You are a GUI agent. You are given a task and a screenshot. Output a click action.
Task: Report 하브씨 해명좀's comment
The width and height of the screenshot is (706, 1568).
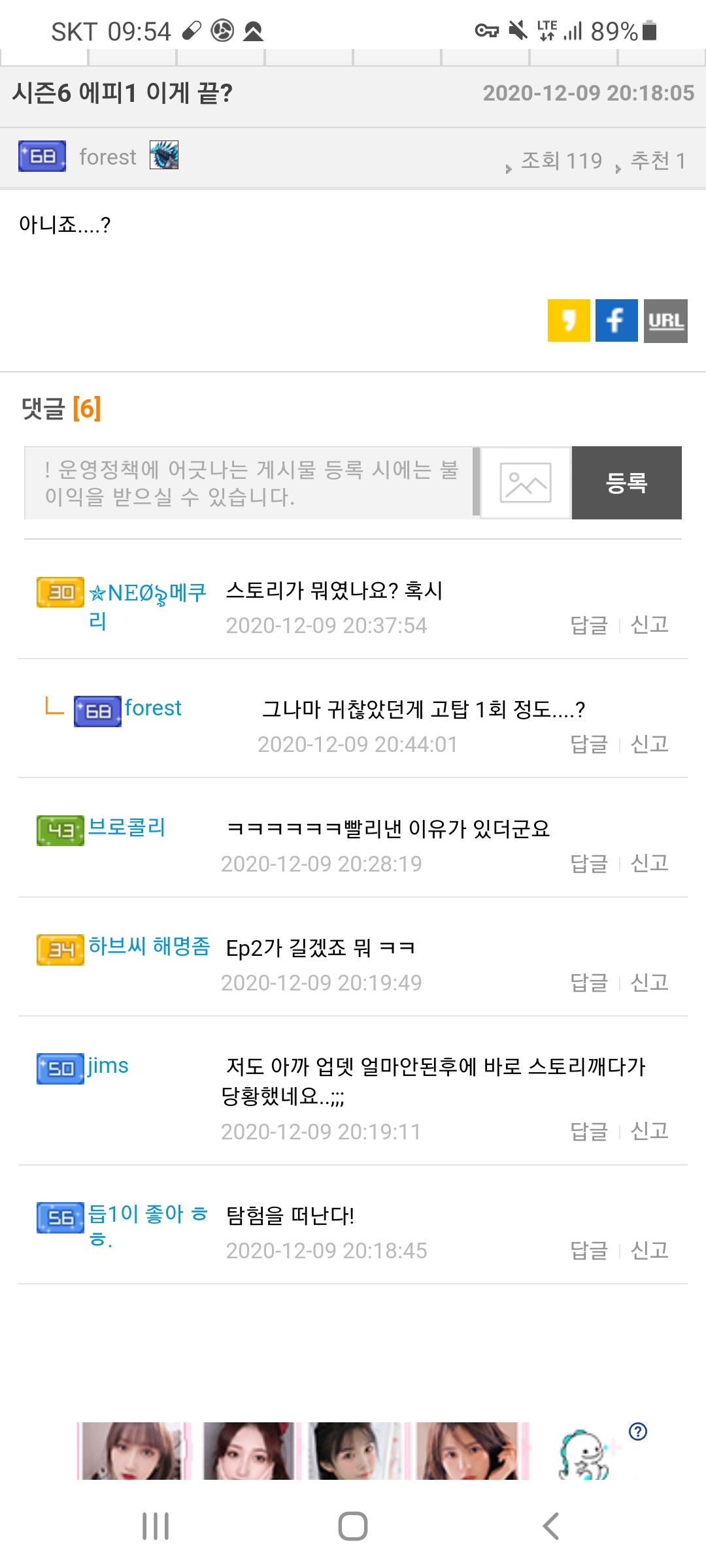[x=649, y=983]
